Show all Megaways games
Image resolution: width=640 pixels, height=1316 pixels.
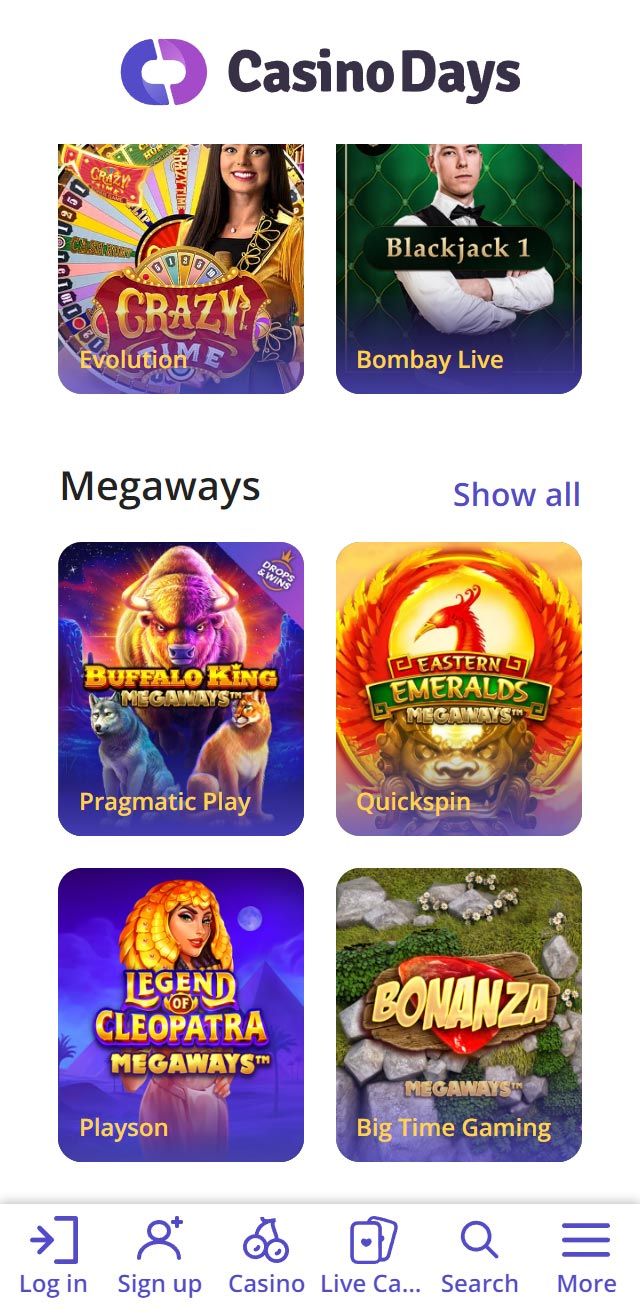[516, 494]
